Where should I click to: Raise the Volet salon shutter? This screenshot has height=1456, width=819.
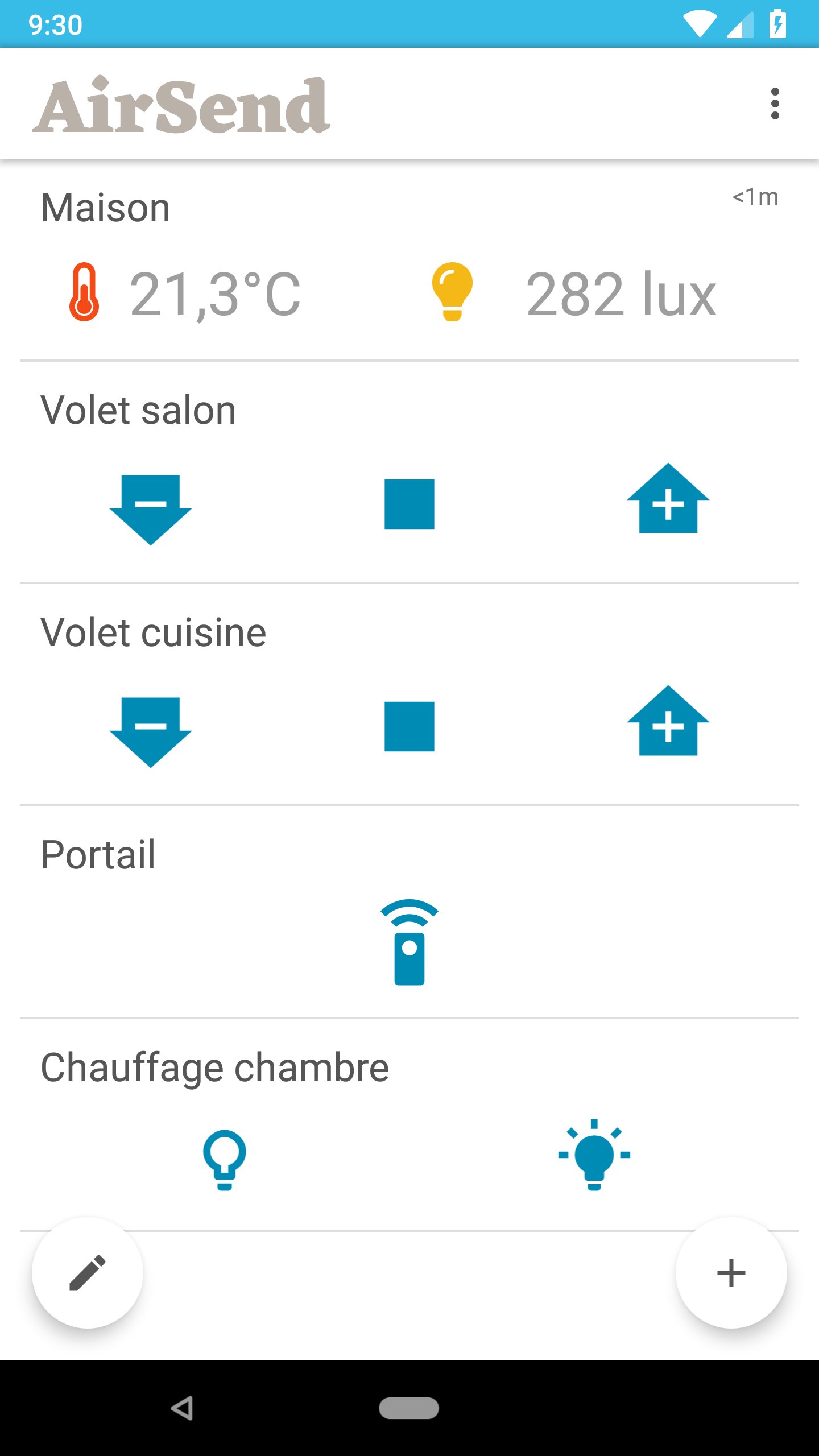pyautogui.click(x=668, y=499)
